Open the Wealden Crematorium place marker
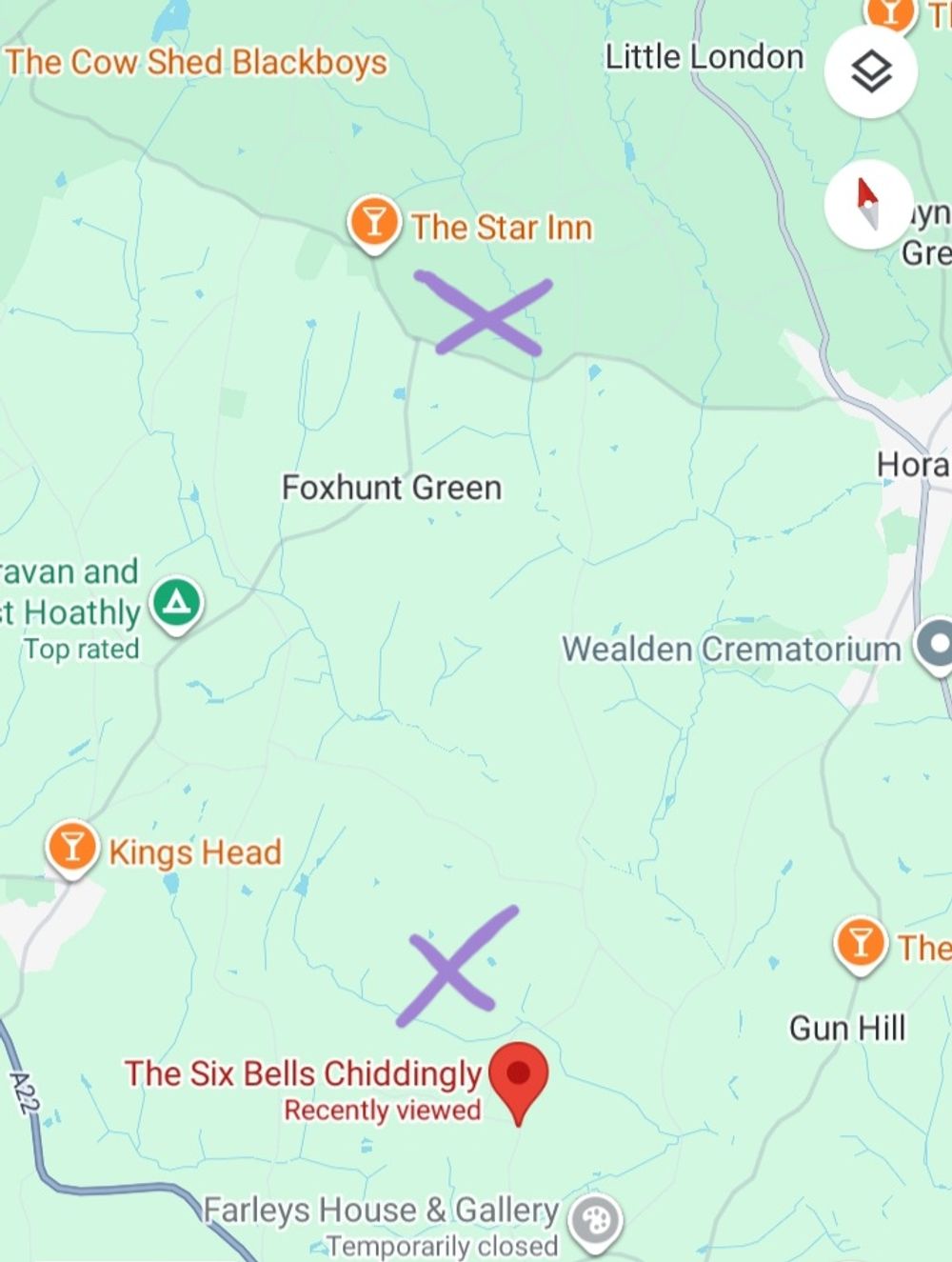The image size is (952, 1262). point(937,646)
